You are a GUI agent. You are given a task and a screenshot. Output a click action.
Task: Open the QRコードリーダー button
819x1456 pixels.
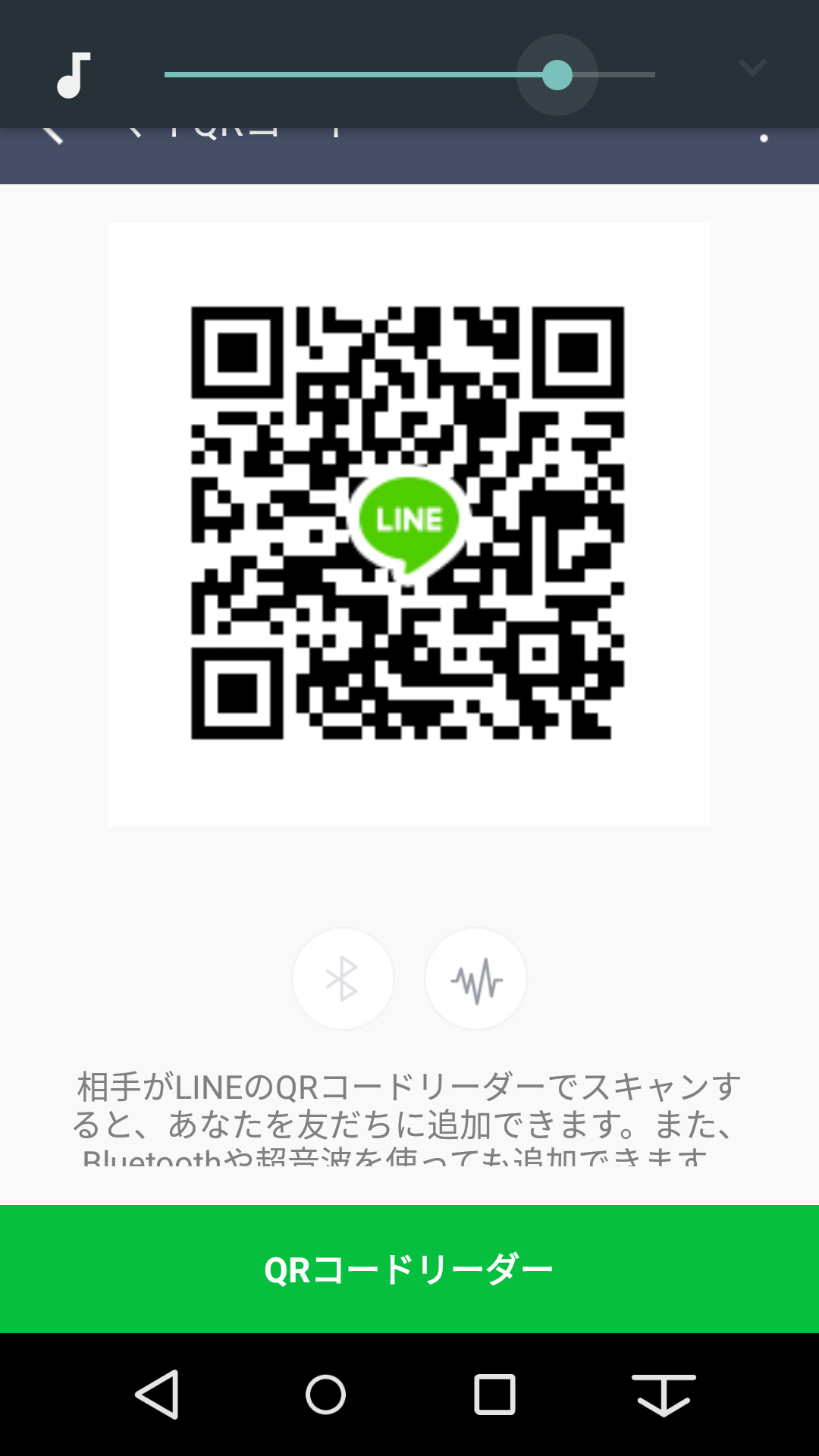409,1269
